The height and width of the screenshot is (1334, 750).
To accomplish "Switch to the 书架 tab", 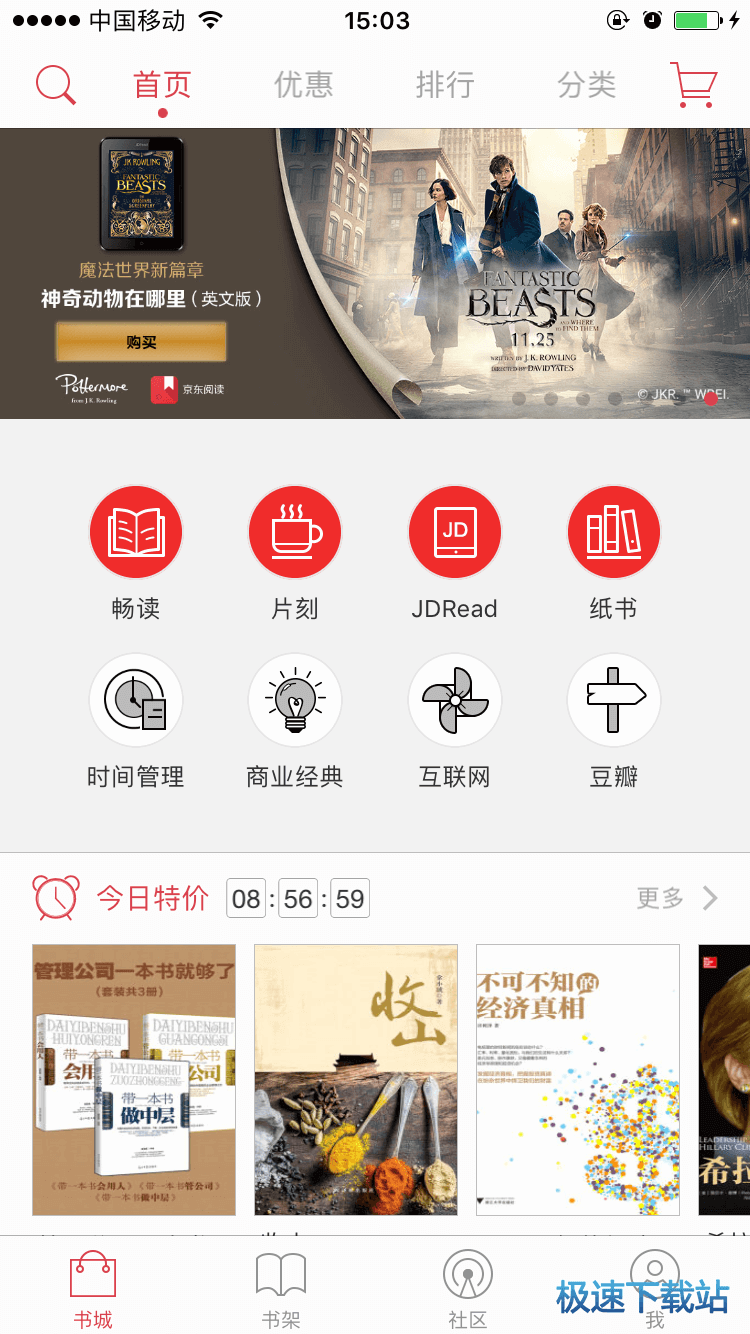I will [x=281, y=1290].
